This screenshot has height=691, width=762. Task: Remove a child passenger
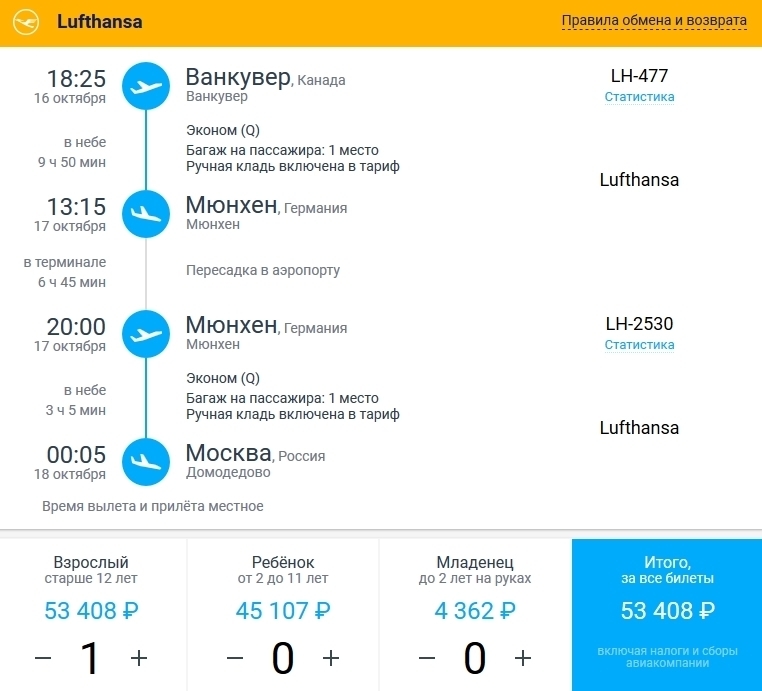[235, 658]
